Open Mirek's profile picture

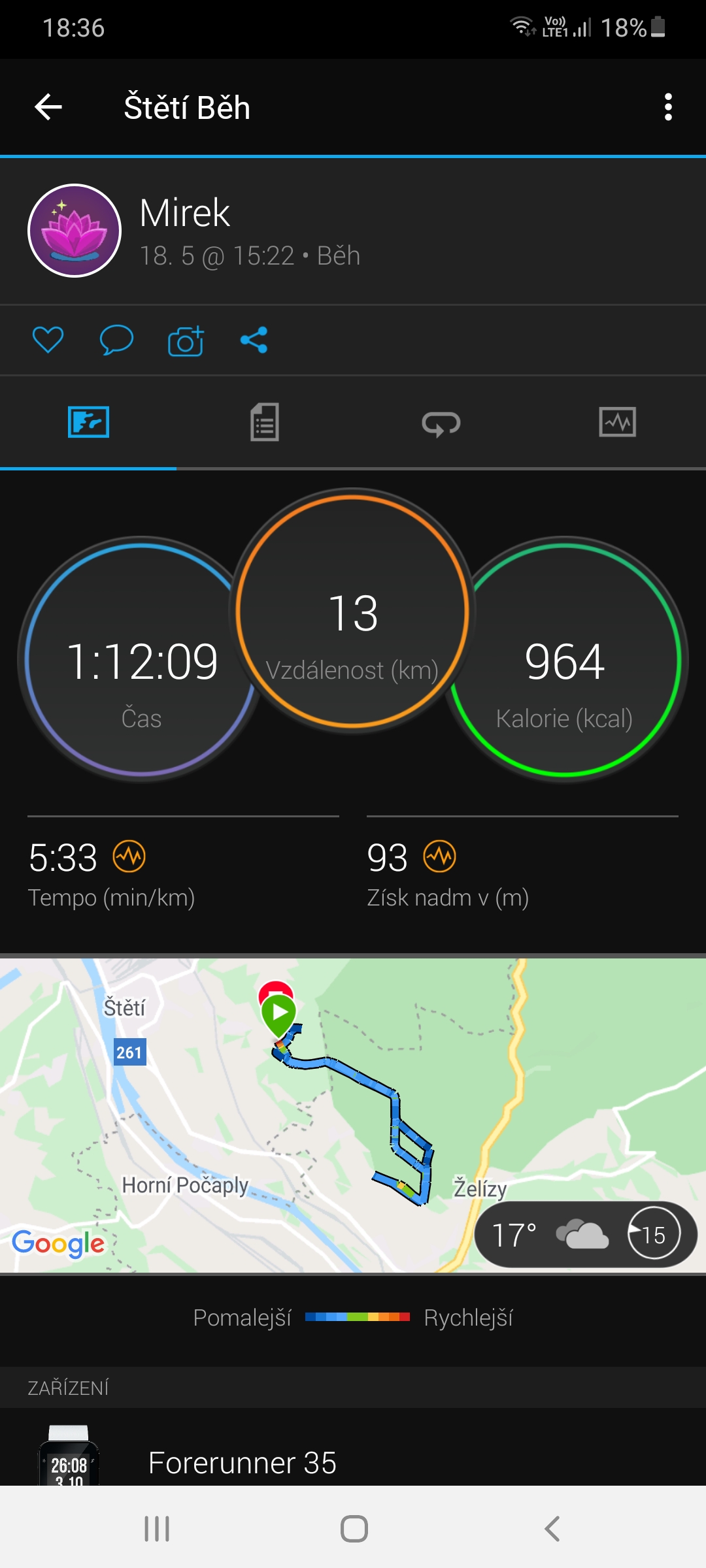point(75,231)
